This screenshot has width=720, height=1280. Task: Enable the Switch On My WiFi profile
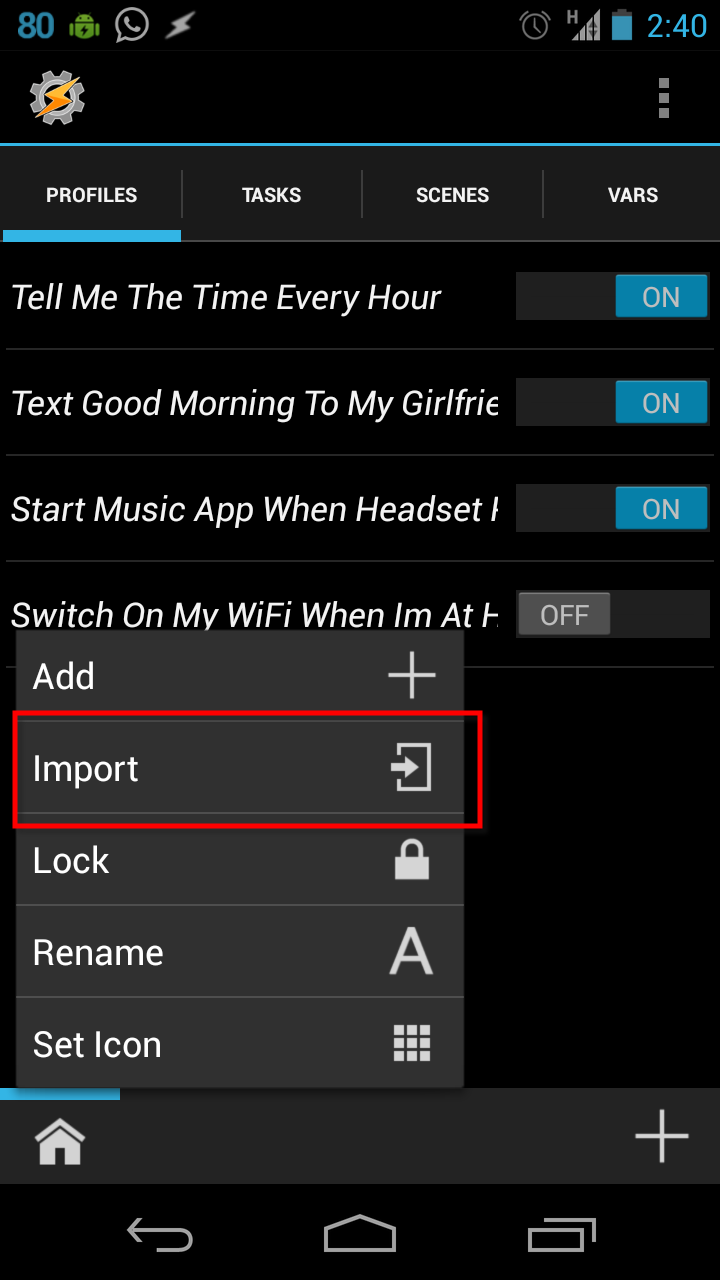tap(612, 615)
